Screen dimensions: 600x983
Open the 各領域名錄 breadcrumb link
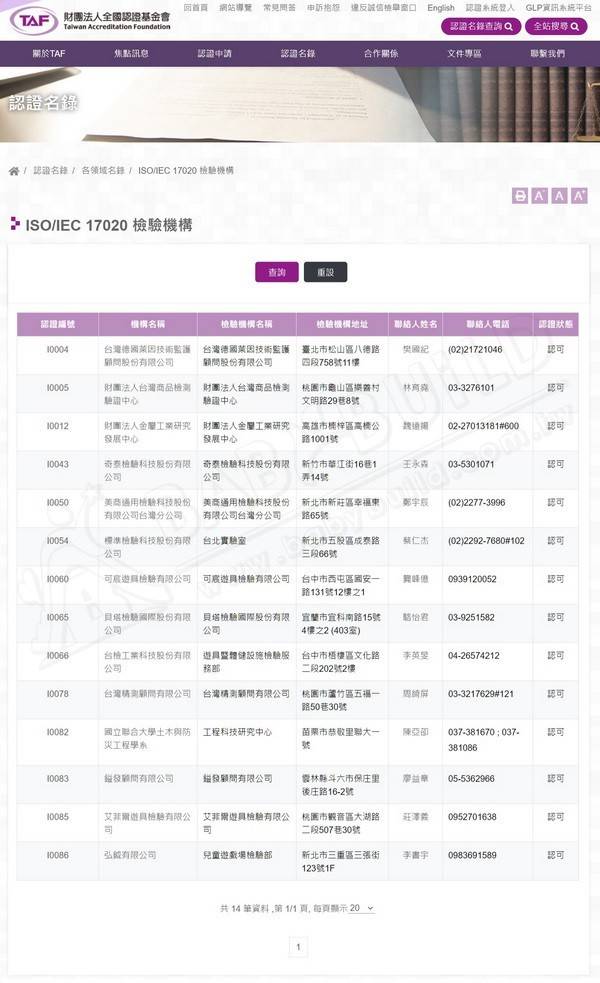tap(103, 171)
